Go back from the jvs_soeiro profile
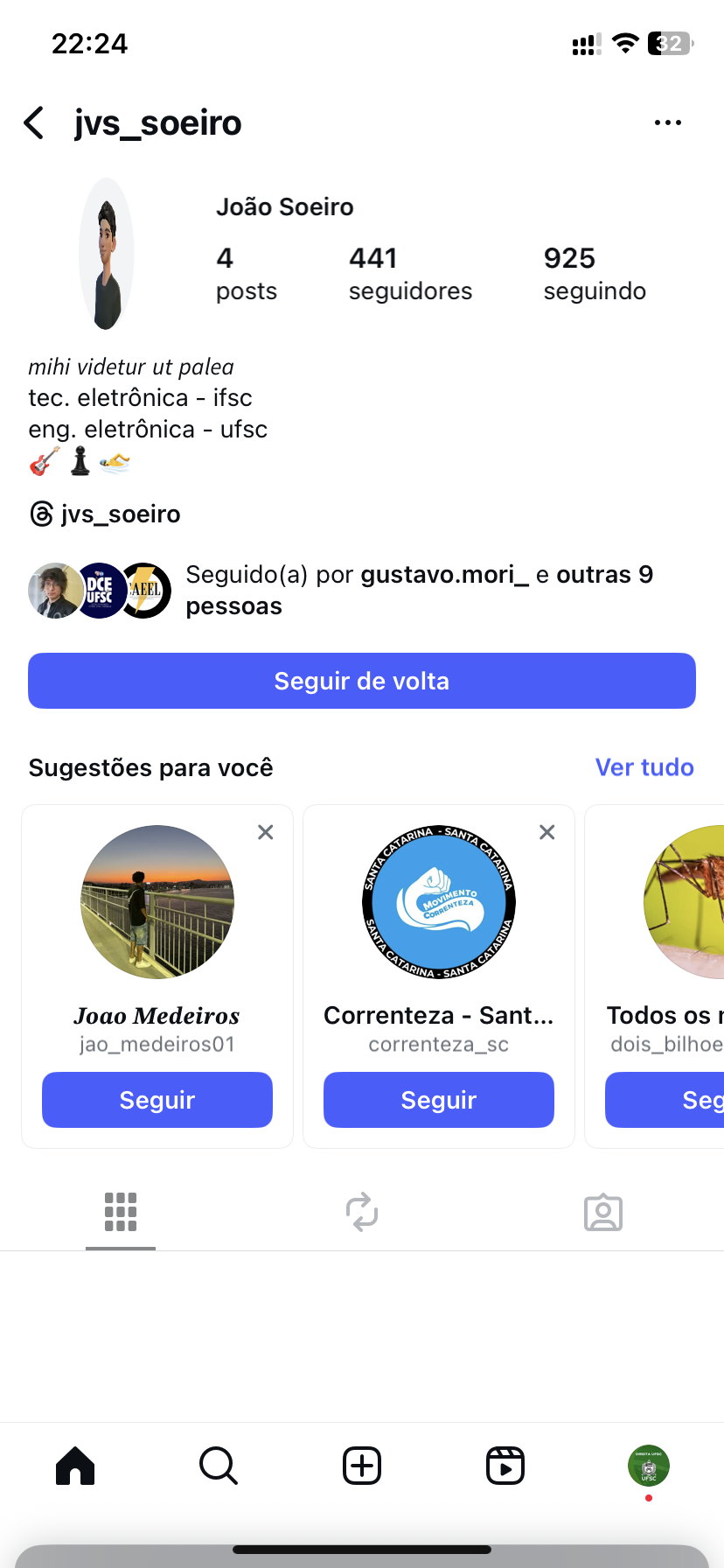This screenshot has height=1568, width=724. tap(35, 123)
